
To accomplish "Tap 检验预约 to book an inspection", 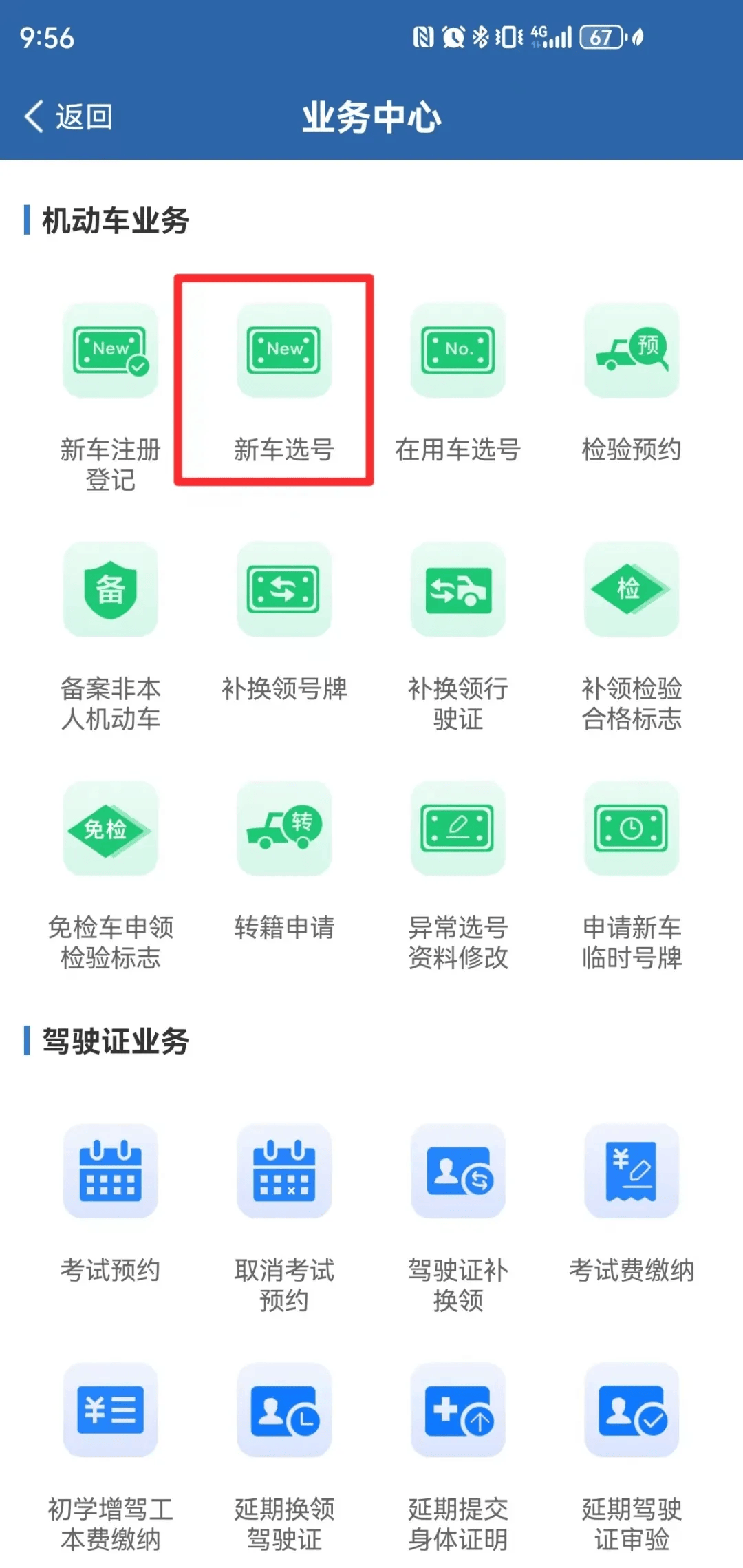I will pos(632,351).
